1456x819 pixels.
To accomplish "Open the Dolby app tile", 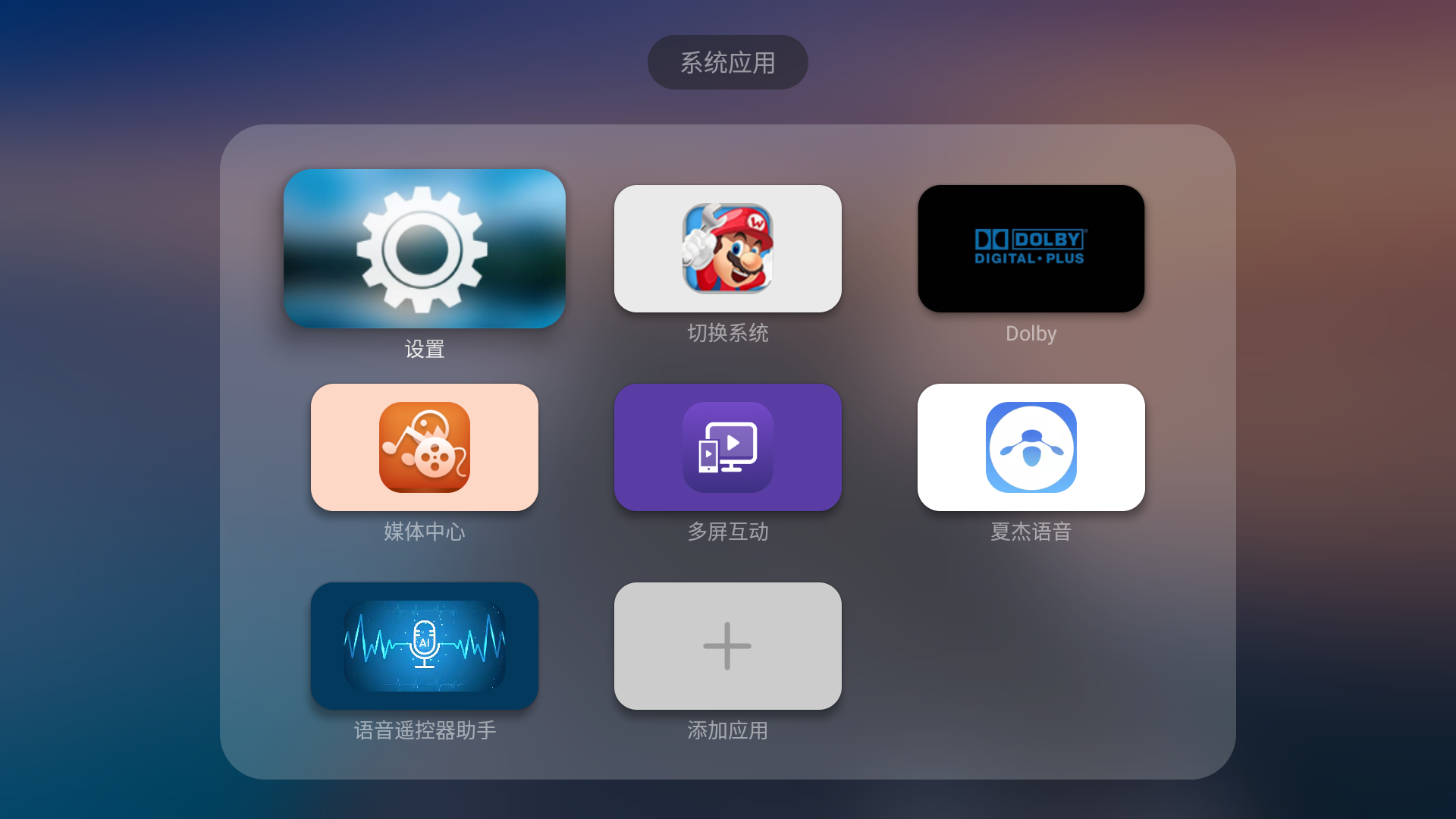I will pos(1031,249).
